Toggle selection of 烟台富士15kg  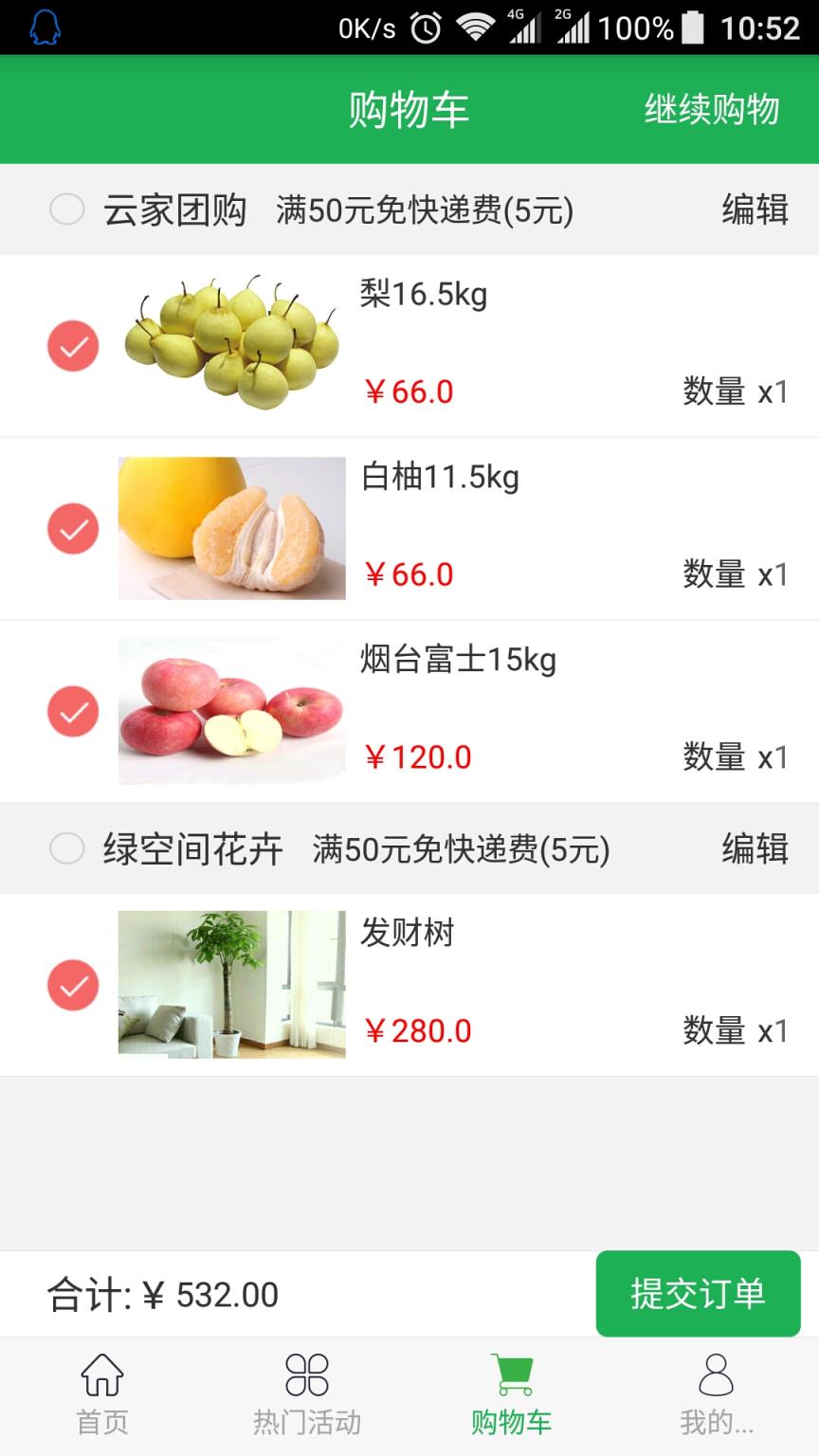(73, 711)
